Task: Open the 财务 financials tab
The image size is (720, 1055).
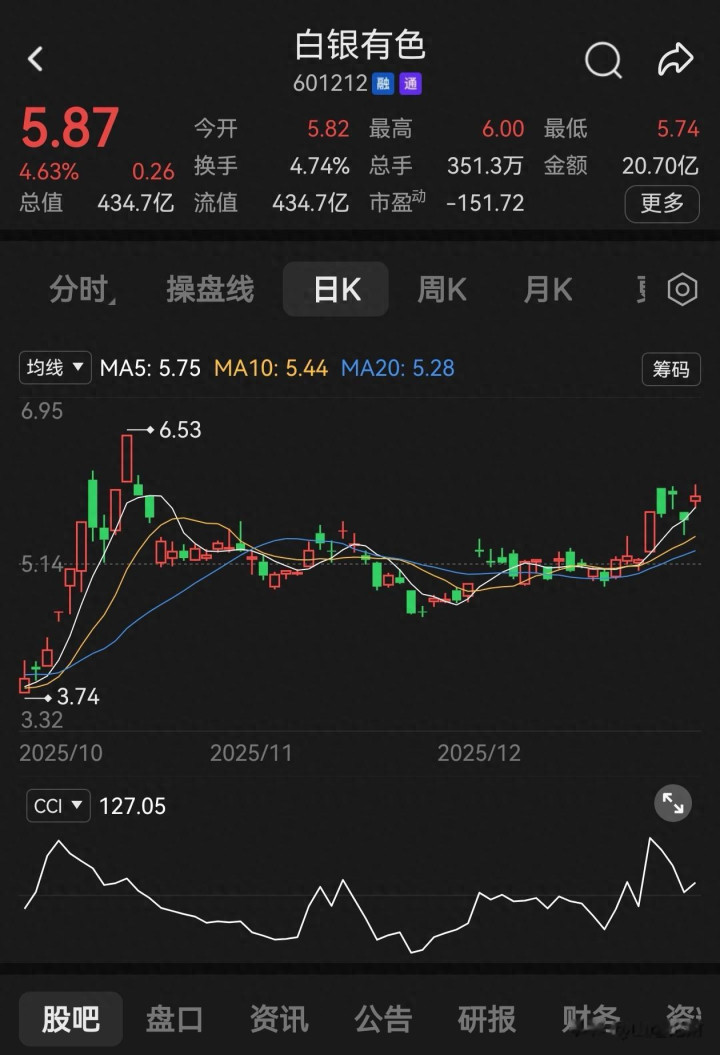Action: [x=591, y=1019]
